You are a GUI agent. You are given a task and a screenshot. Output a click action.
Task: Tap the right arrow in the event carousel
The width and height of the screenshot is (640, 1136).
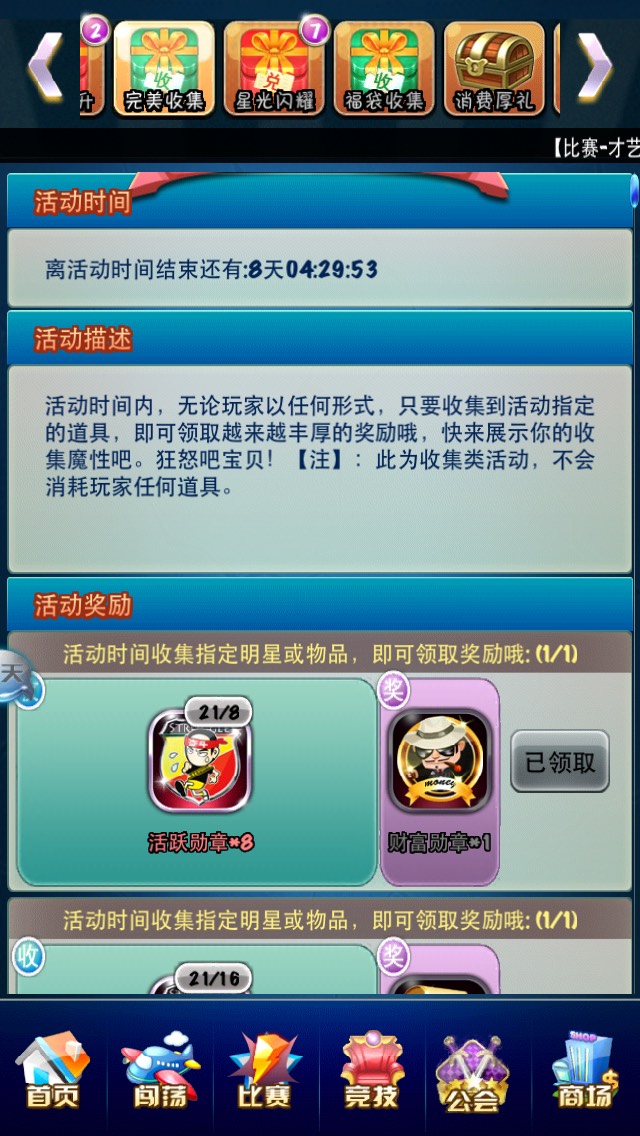coord(595,65)
